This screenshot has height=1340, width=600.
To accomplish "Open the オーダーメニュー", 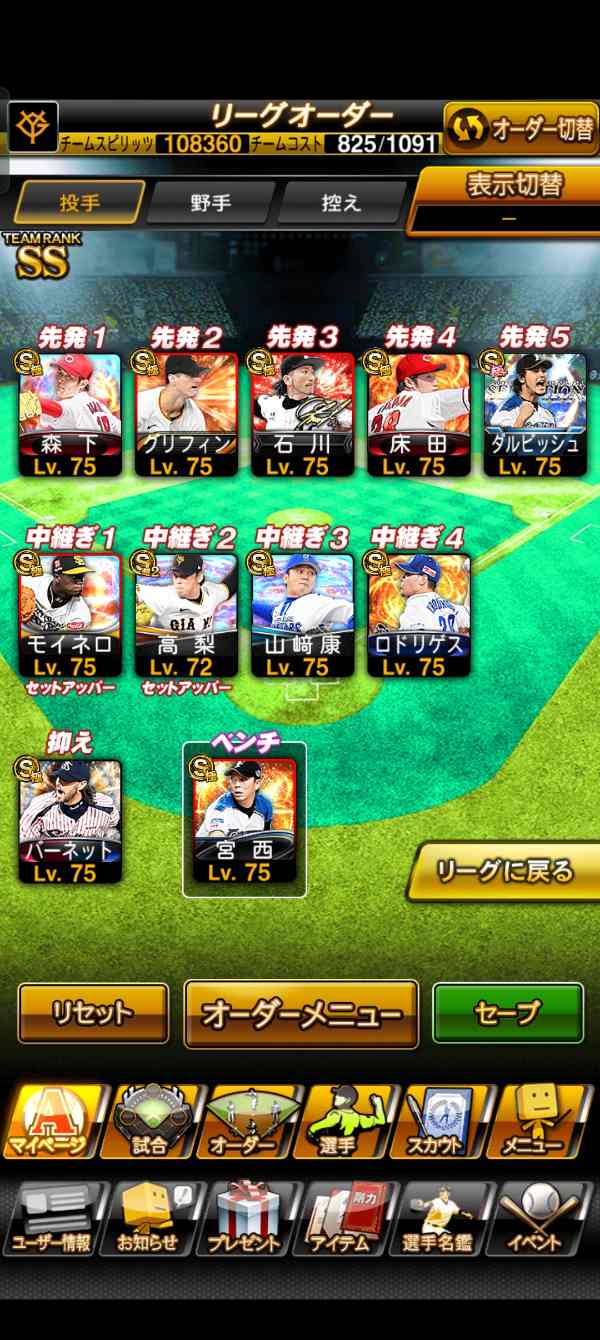I will click(301, 1014).
